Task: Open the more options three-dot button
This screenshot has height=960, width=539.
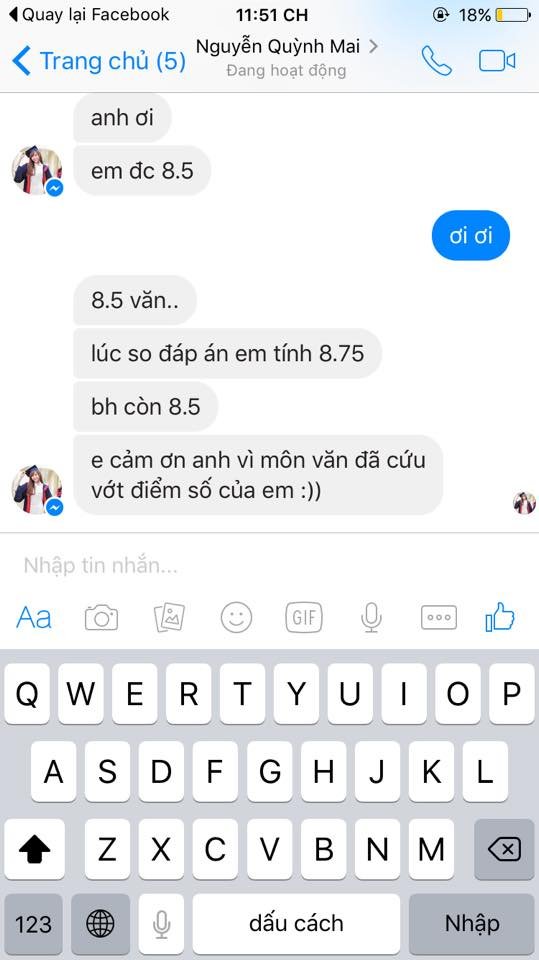Action: click(439, 617)
